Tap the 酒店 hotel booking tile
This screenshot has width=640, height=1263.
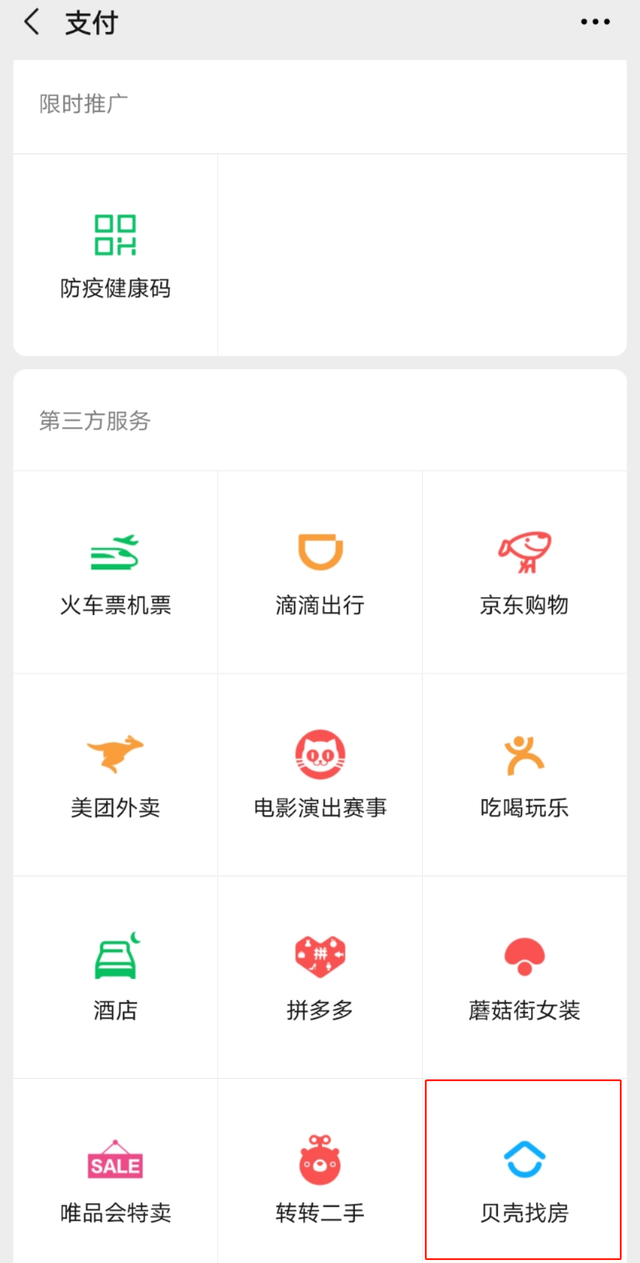click(115, 977)
